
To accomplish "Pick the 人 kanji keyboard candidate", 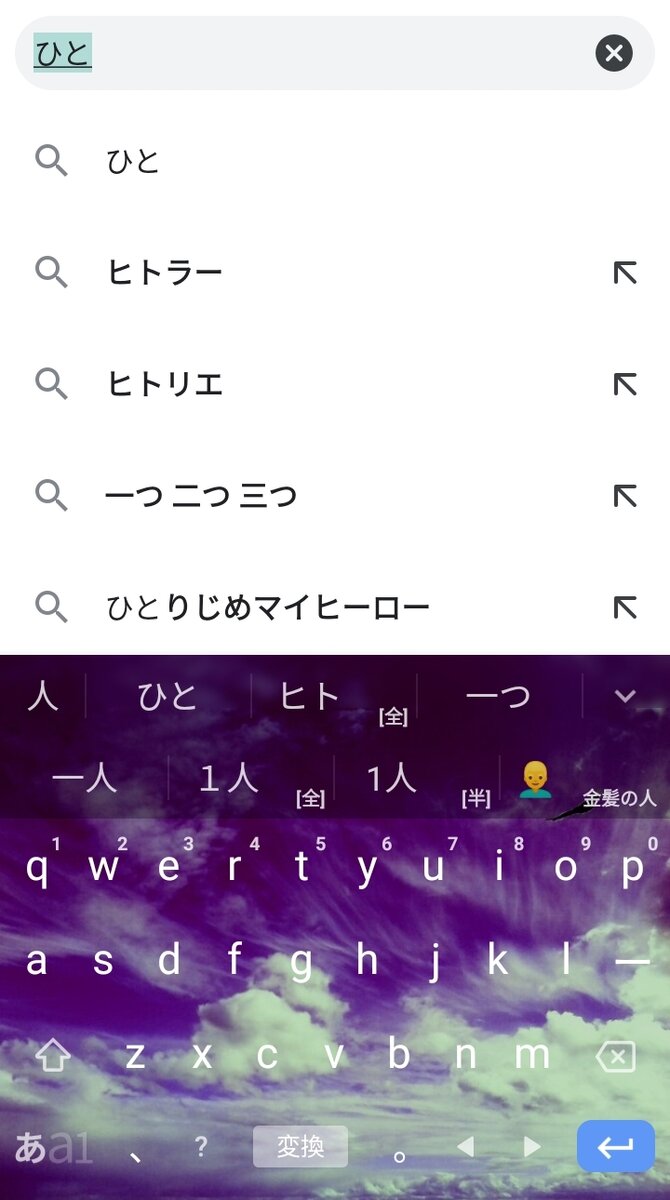I will pyautogui.click(x=43, y=696).
